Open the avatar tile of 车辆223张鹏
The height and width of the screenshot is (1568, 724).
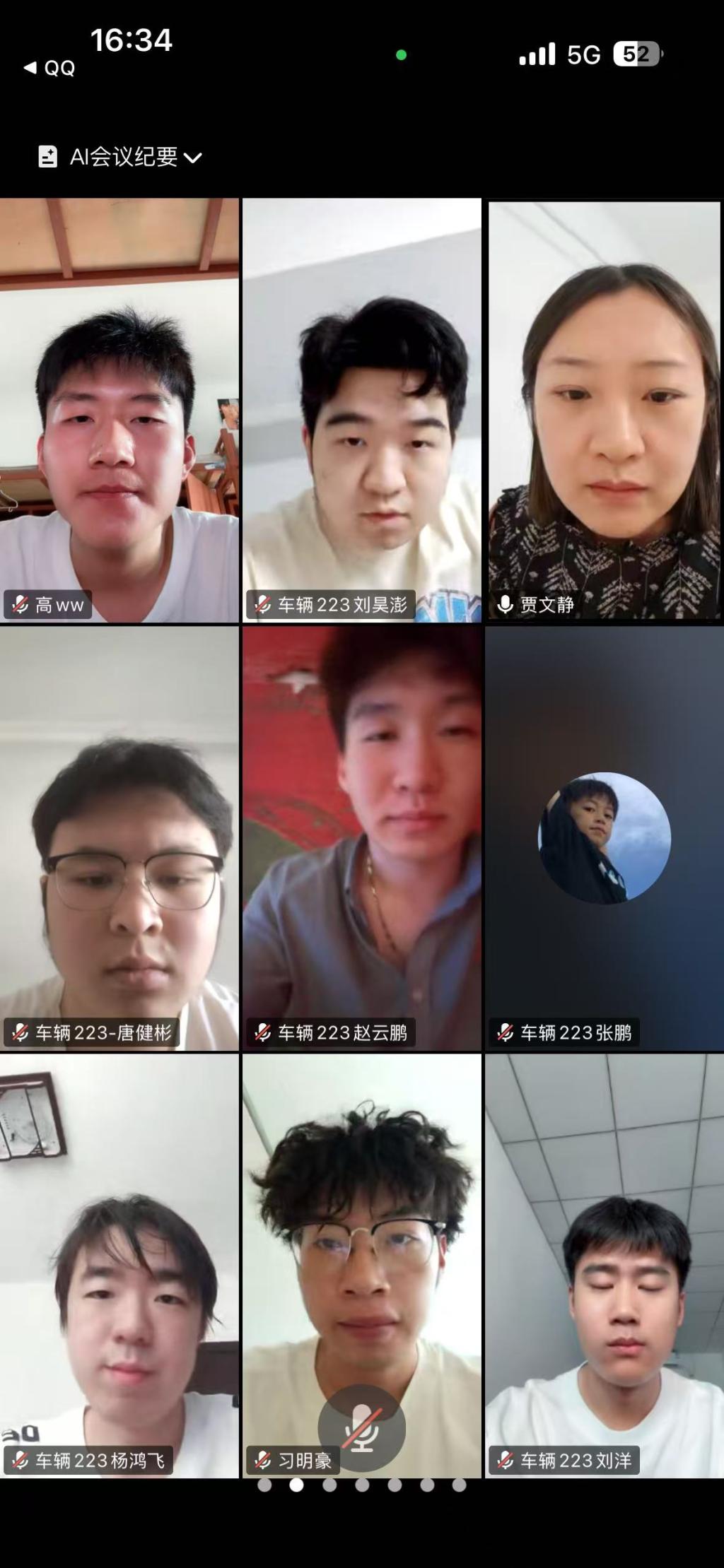pyautogui.click(x=604, y=837)
